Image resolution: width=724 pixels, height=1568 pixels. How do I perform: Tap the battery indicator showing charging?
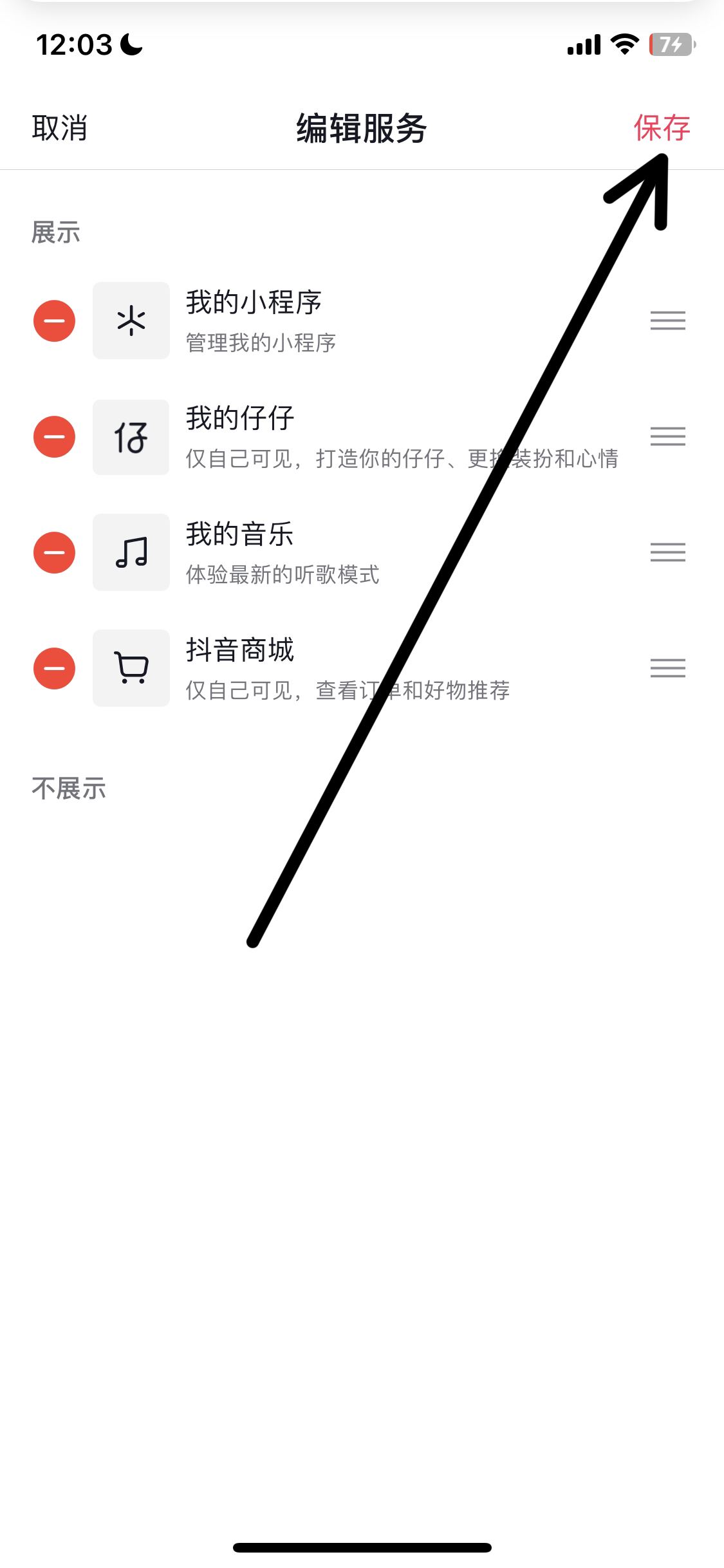[669, 45]
